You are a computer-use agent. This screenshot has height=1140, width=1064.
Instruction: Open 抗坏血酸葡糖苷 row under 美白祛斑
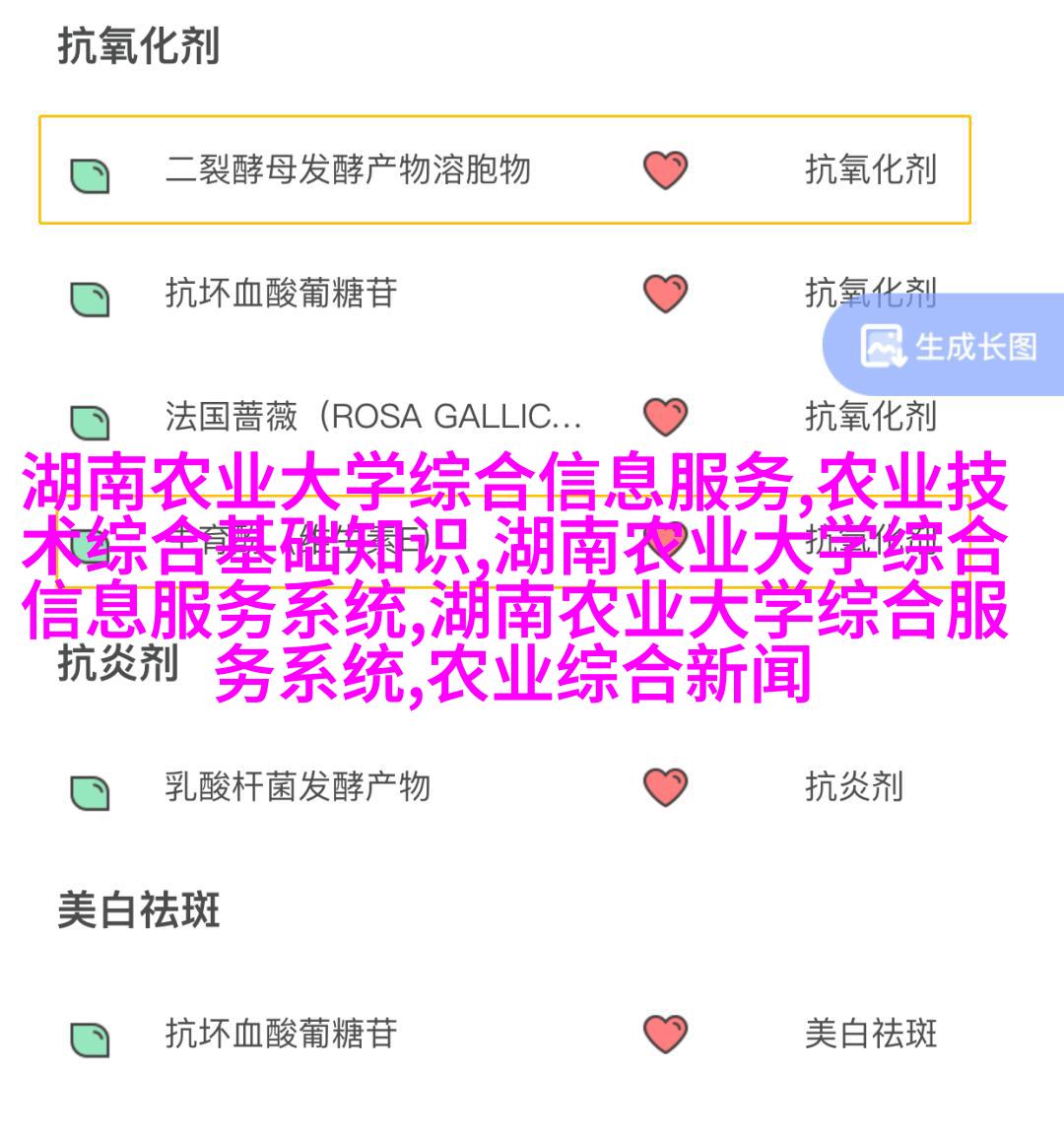[x=281, y=1034]
